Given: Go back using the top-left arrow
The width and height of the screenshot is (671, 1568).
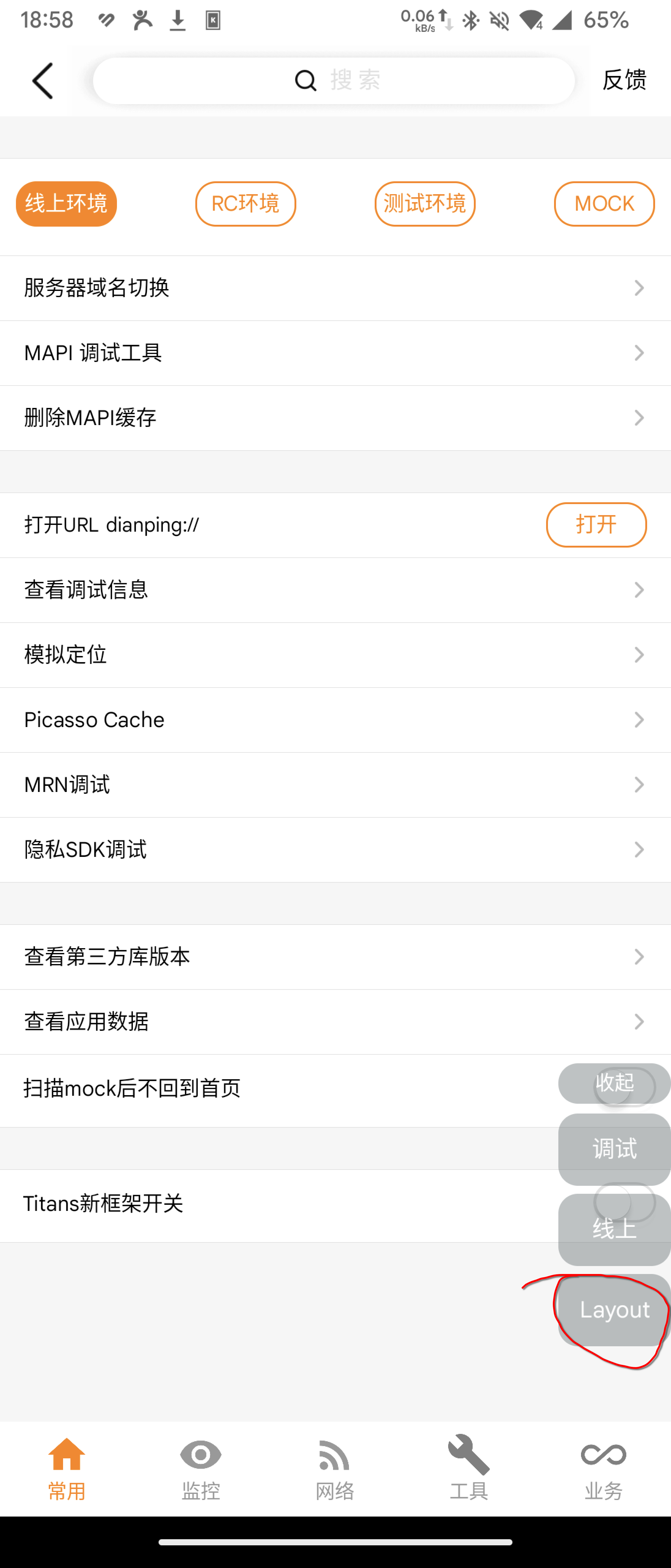Looking at the screenshot, I should pos(43,80).
